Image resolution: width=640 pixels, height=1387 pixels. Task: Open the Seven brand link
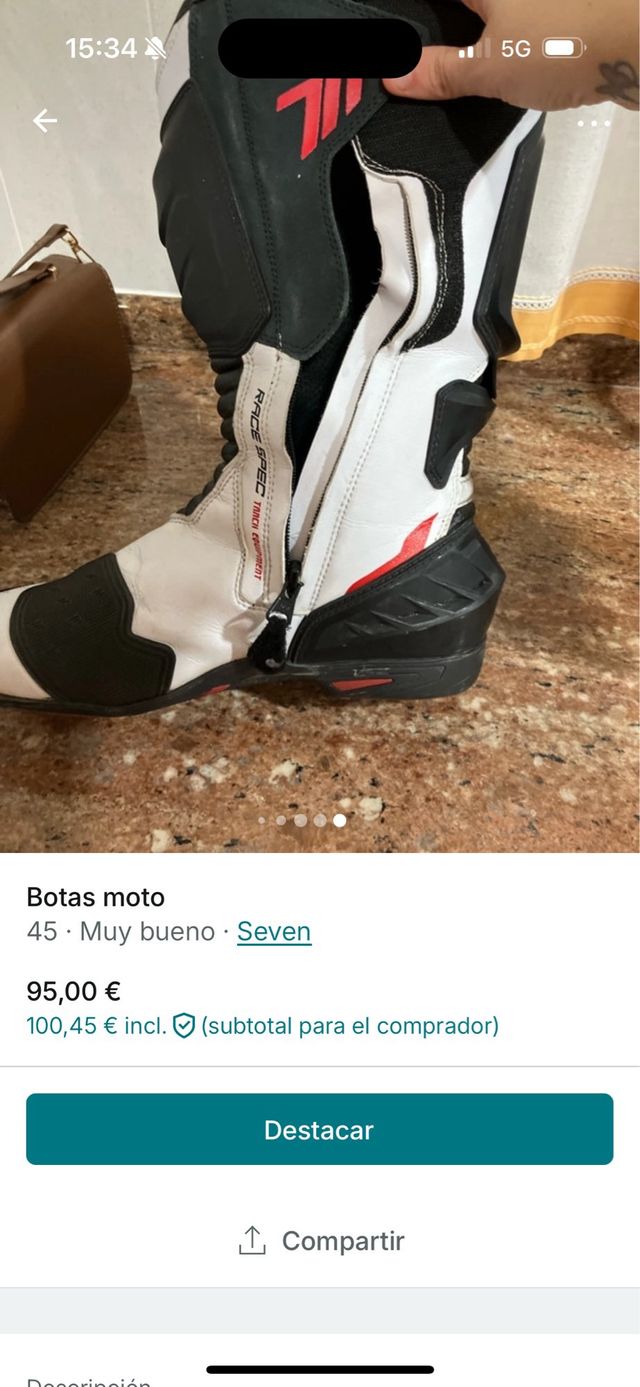(x=274, y=931)
